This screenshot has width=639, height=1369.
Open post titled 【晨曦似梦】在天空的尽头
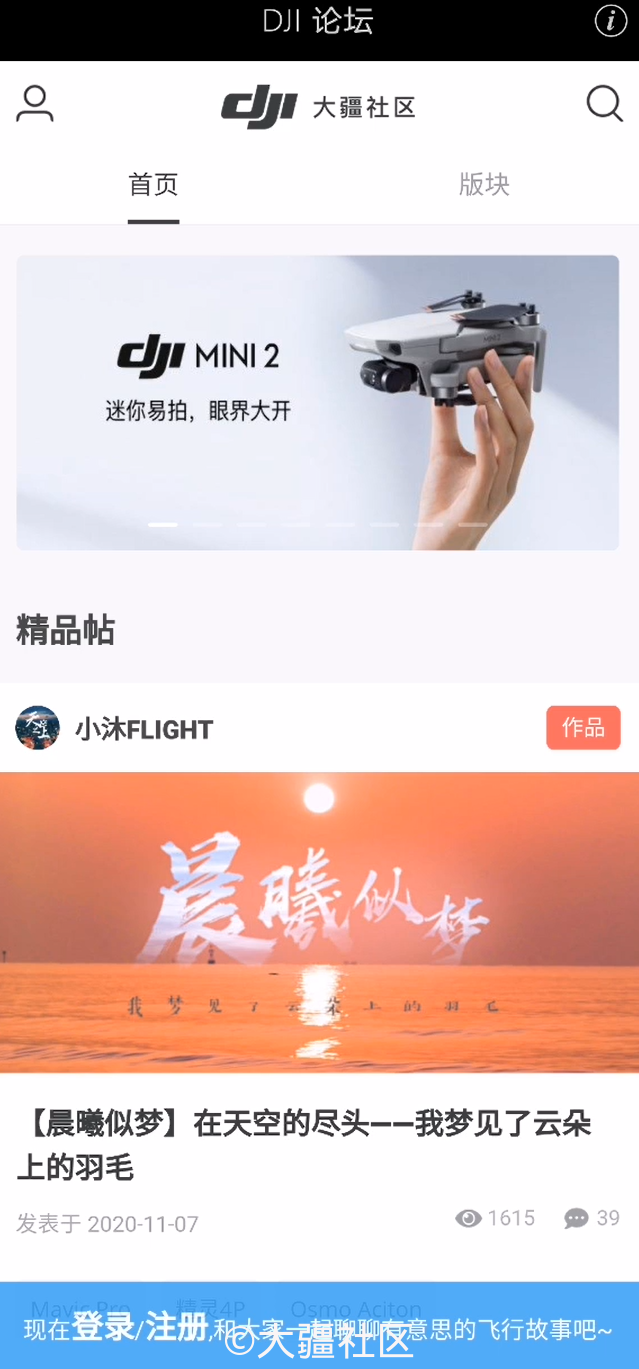304,1145
